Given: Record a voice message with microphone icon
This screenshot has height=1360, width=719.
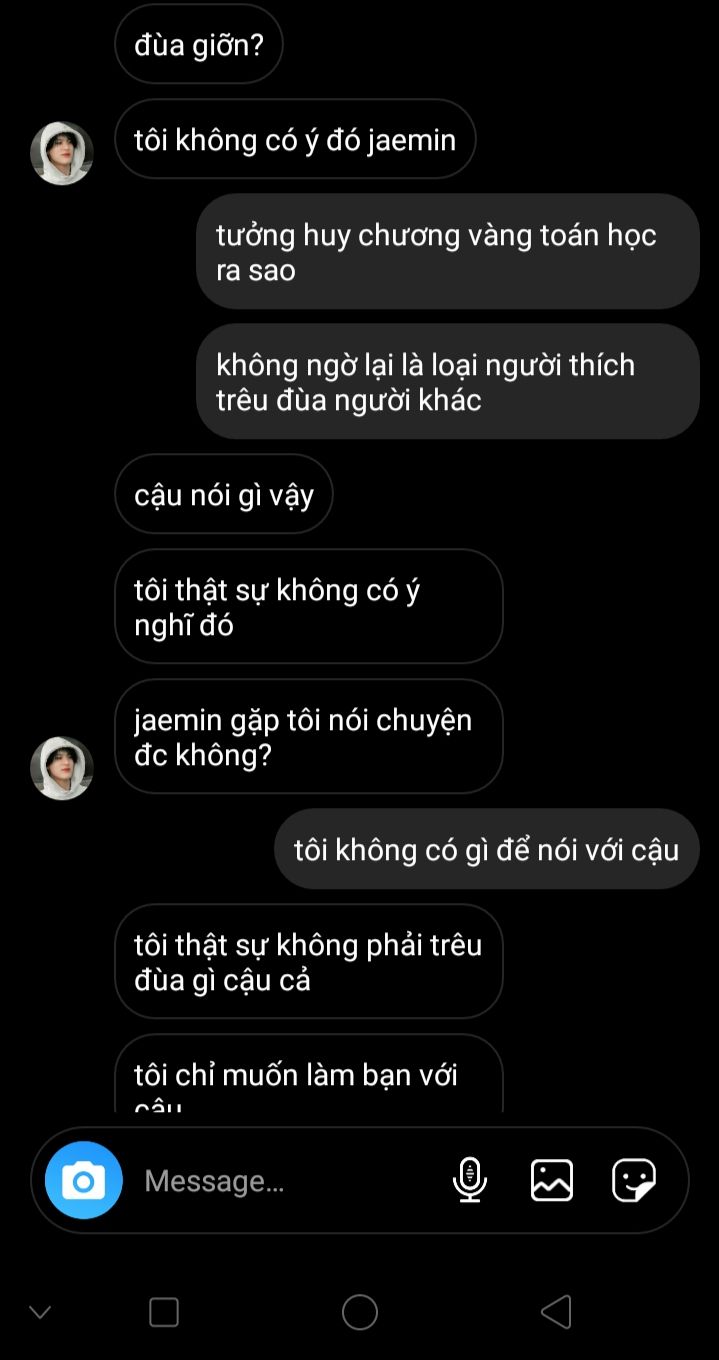Looking at the screenshot, I should click(x=469, y=1180).
